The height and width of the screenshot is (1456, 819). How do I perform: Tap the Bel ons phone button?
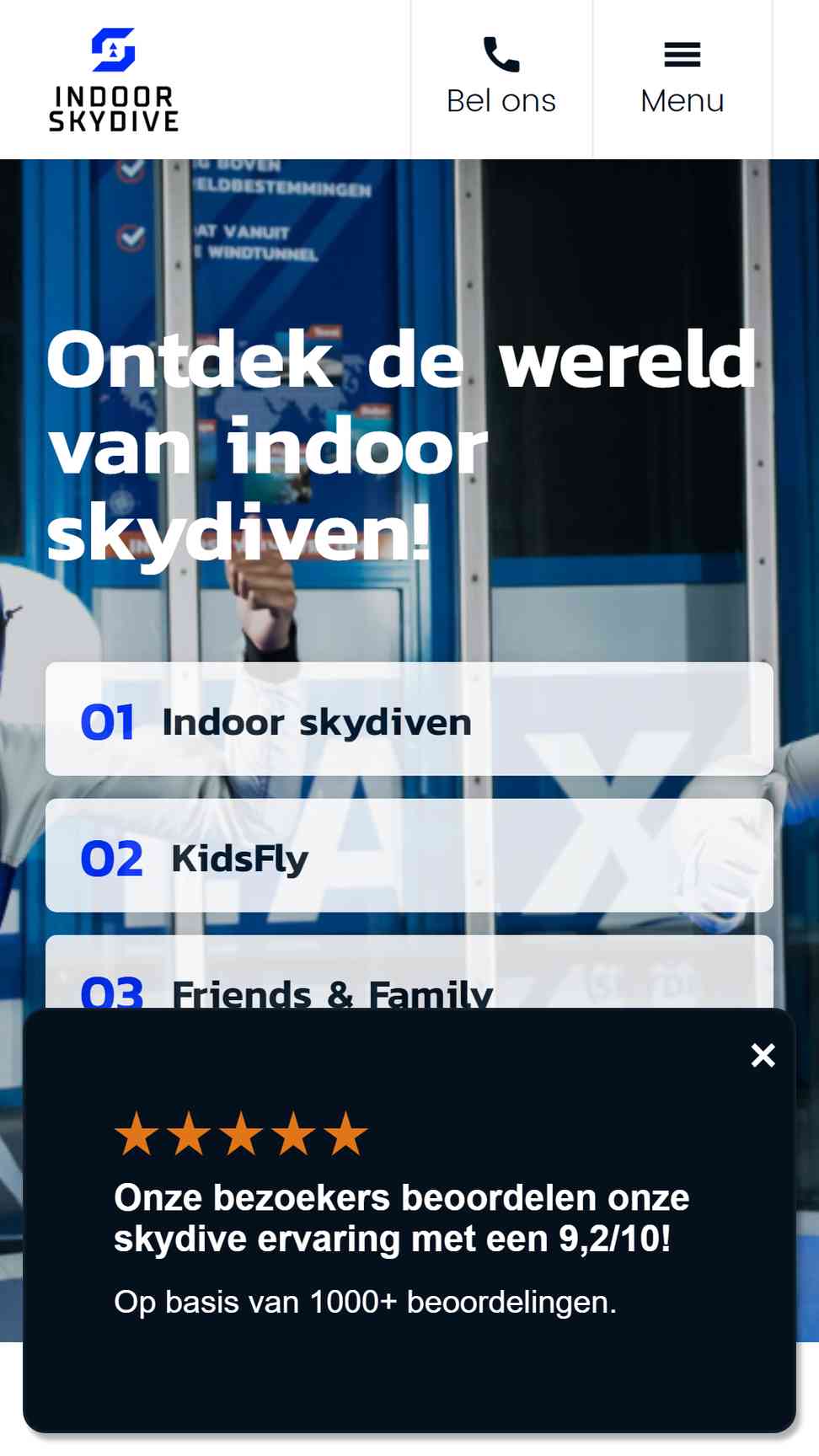[501, 79]
